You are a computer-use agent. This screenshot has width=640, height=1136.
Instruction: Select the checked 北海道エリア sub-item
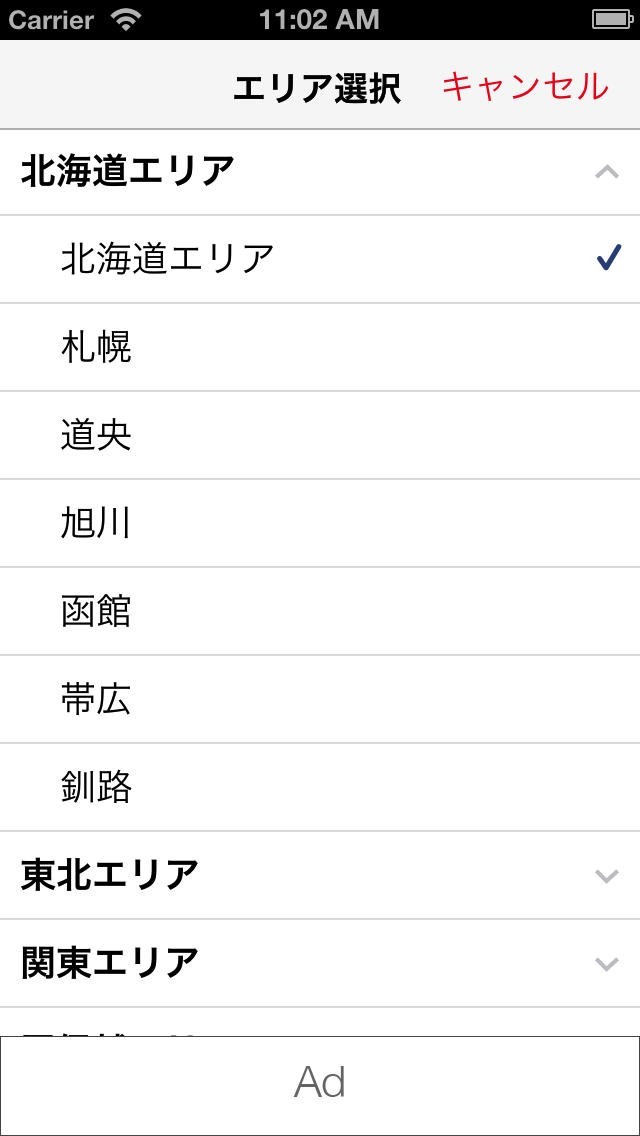pos(320,259)
